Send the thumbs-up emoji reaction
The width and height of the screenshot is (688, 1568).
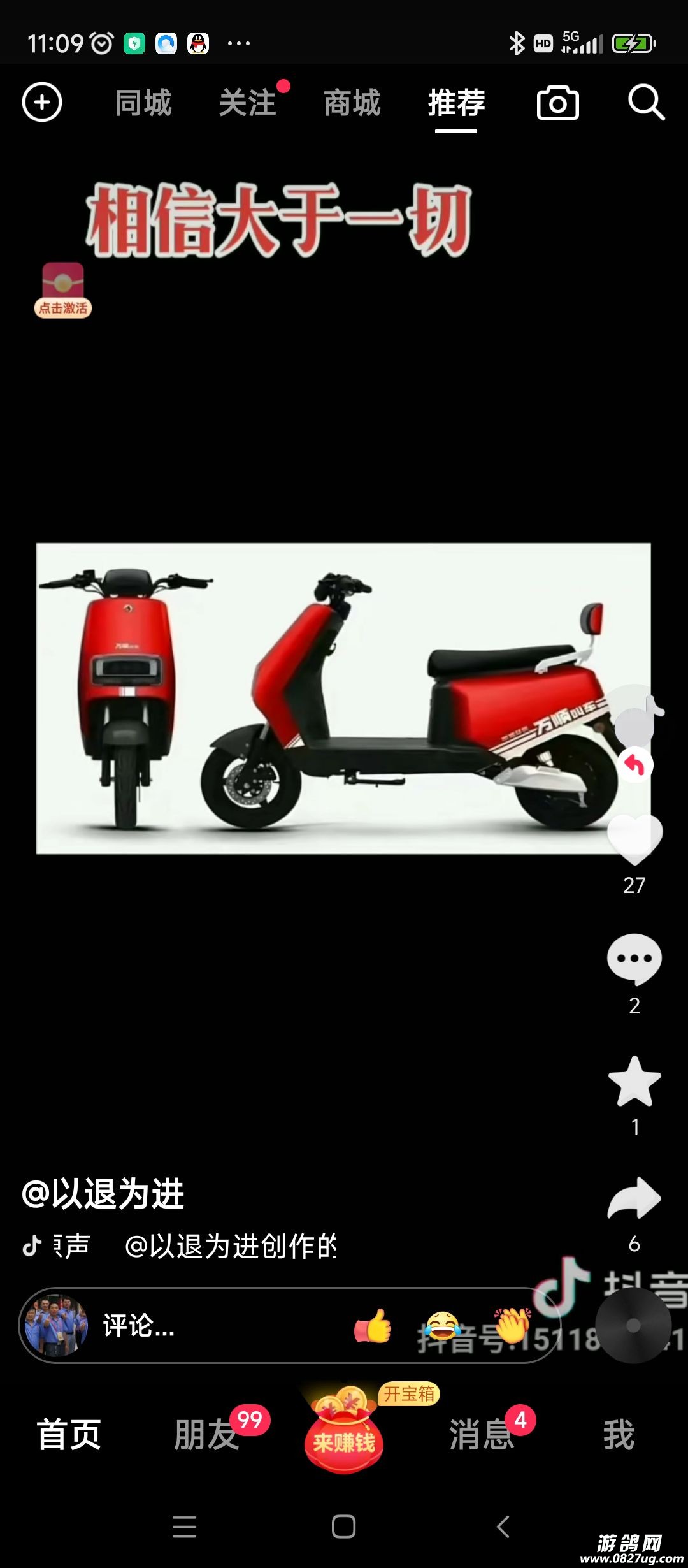[x=373, y=1326]
